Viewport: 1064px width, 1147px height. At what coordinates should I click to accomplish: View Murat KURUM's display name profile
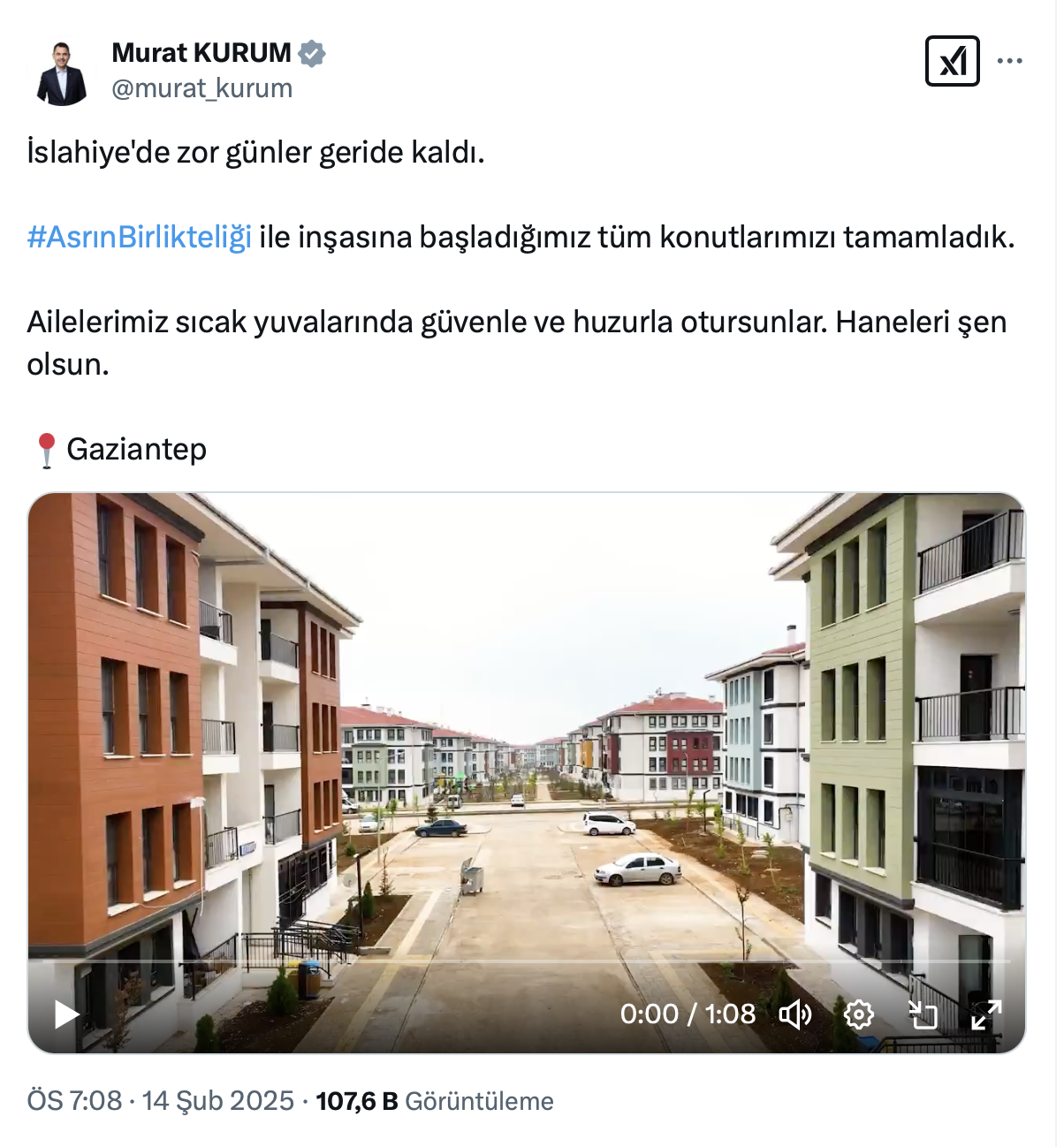pyautogui.click(x=201, y=53)
